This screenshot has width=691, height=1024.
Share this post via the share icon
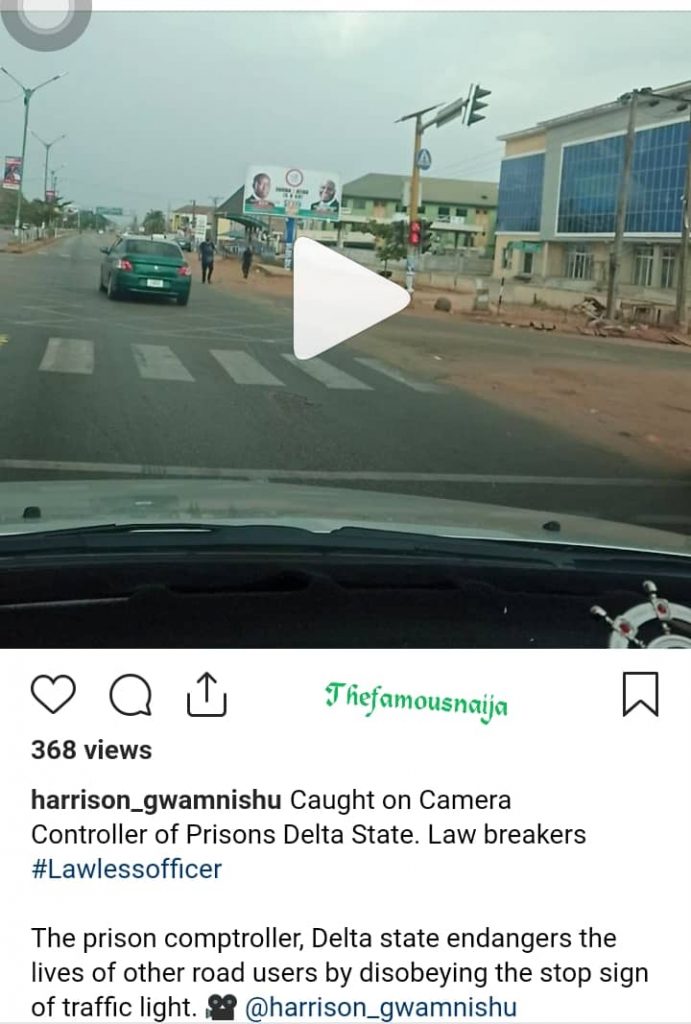point(207,694)
